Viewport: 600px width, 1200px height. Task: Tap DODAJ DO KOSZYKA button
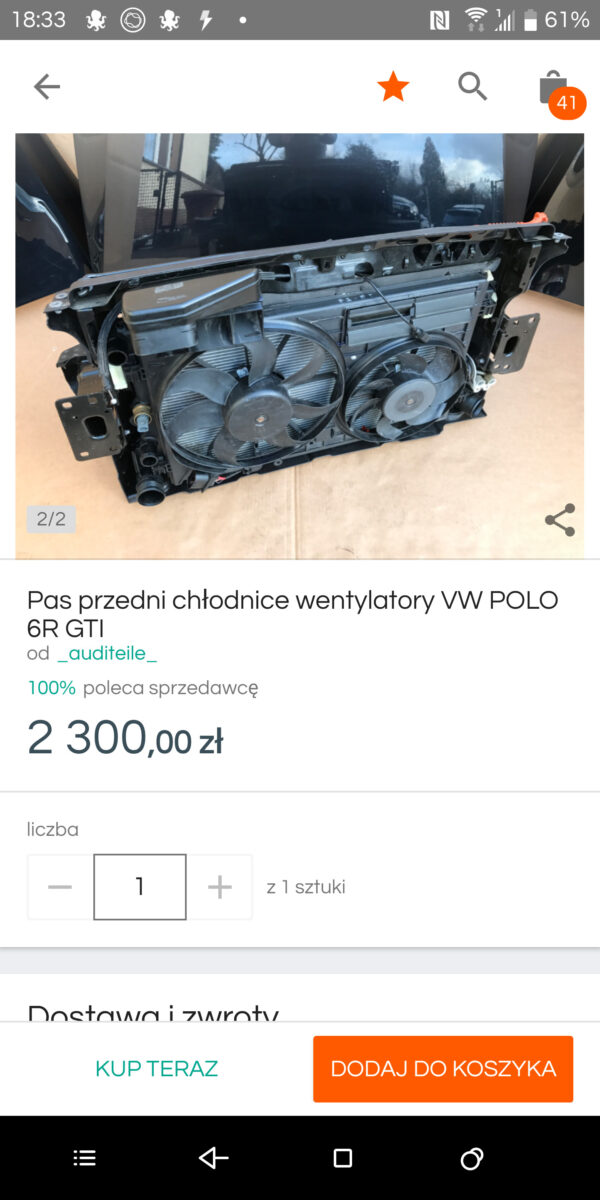(443, 1069)
